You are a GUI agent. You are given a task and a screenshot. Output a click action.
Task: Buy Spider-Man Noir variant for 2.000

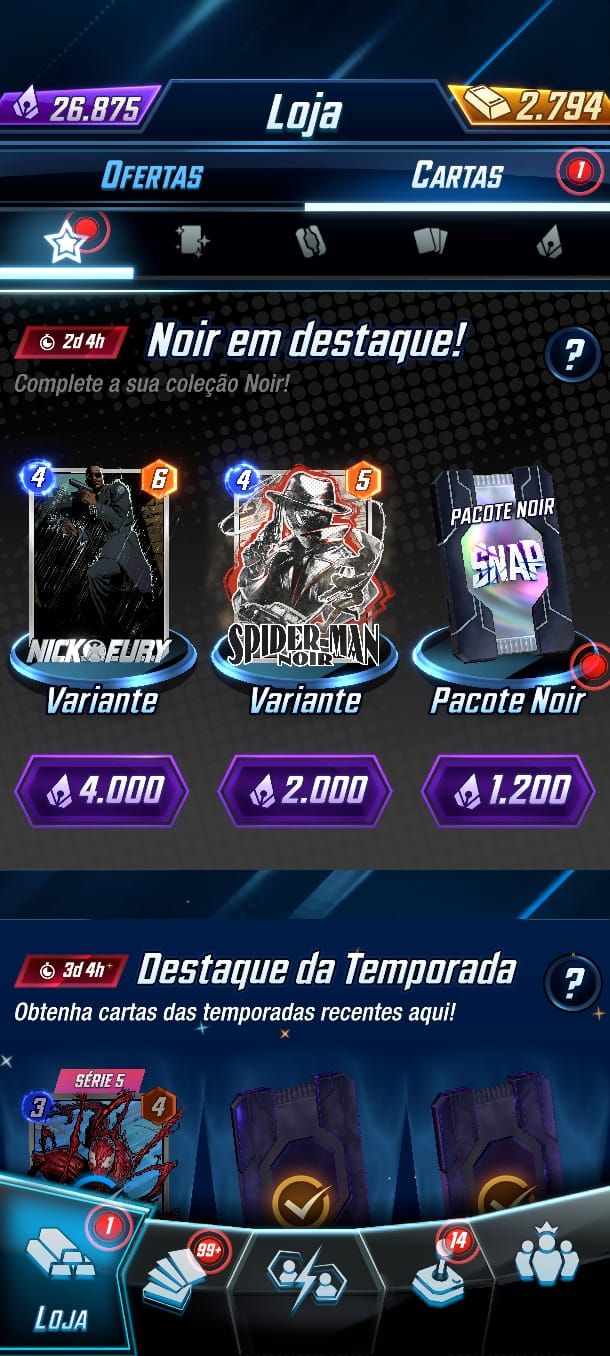click(304, 791)
